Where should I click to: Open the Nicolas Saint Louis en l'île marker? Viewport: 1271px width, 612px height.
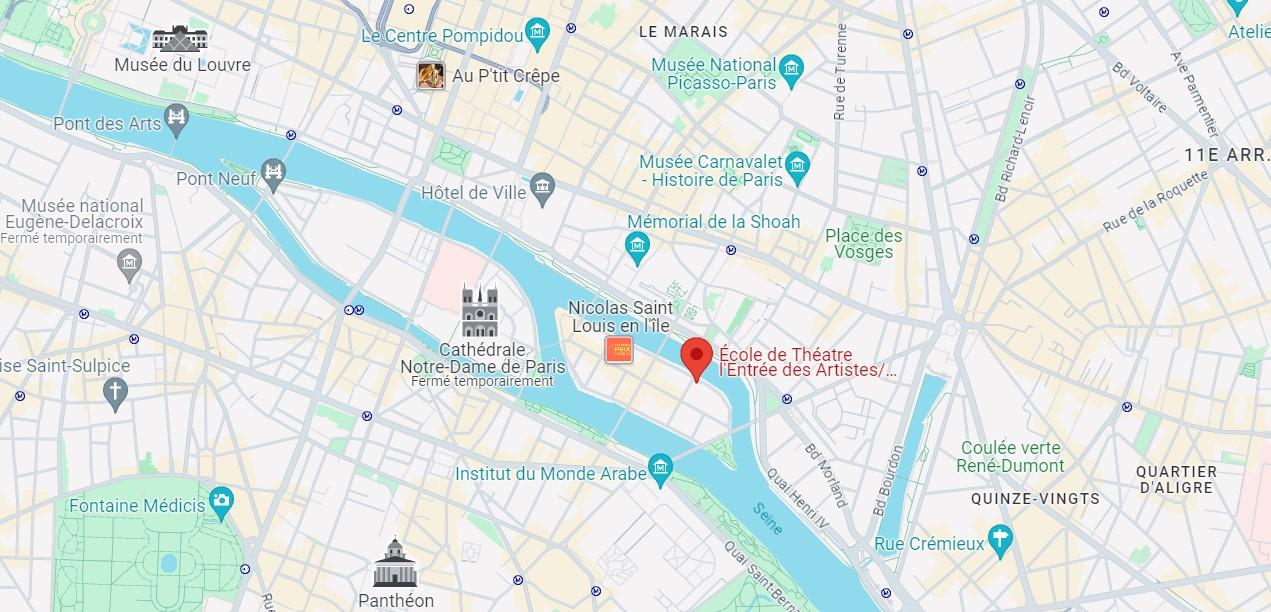pyautogui.click(x=619, y=350)
